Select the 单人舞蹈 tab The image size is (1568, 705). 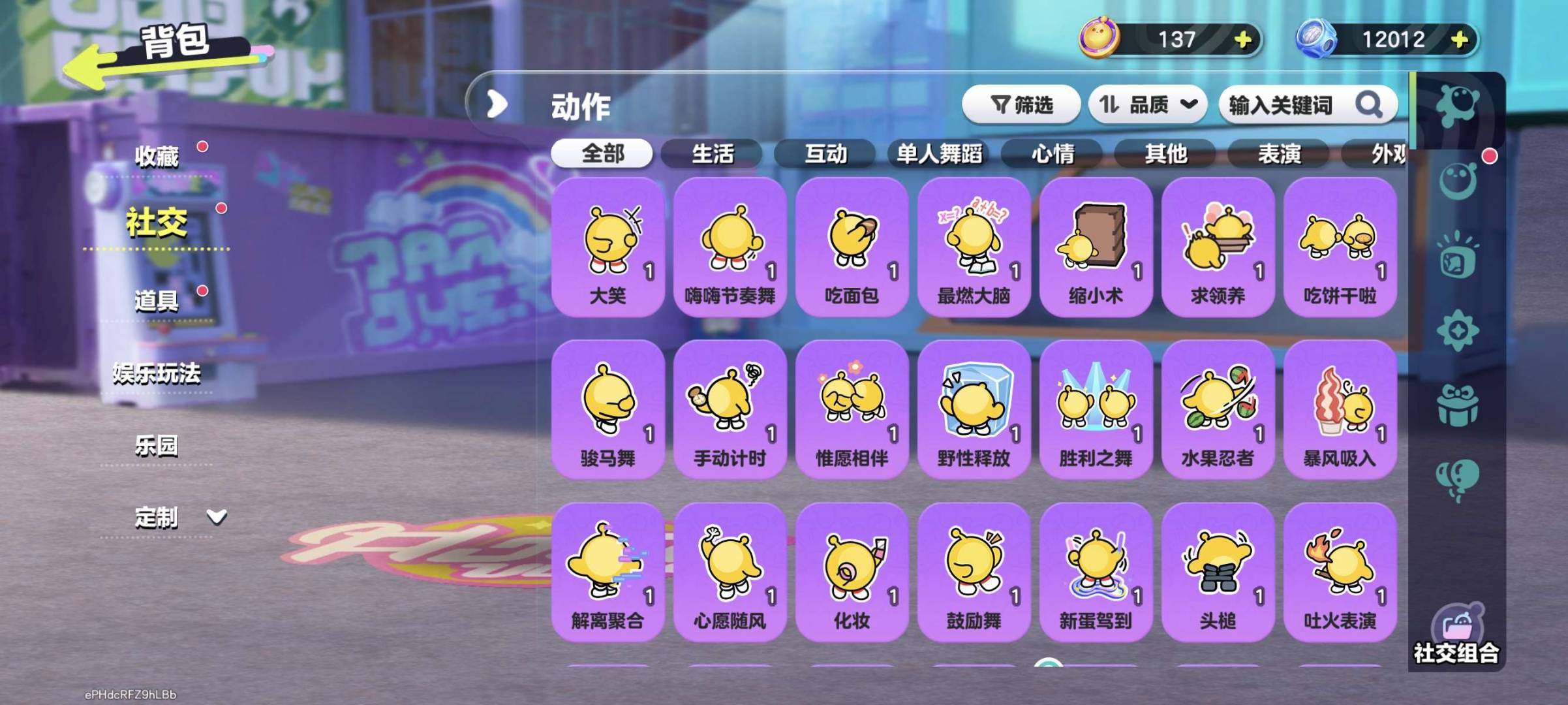click(x=938, y=154)
